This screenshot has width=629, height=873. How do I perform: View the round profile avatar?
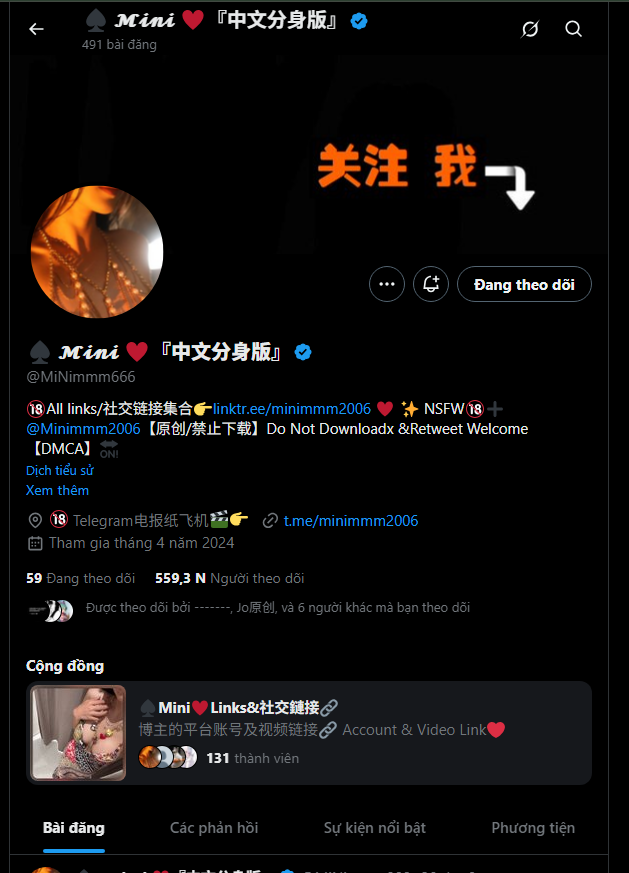pyautogui.click(x=97, y=252)
